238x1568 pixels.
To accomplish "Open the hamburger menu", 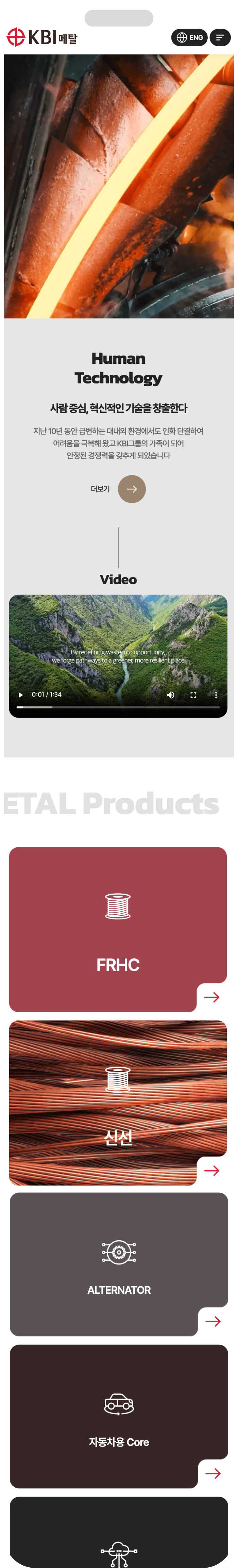I will click(220, 38).
